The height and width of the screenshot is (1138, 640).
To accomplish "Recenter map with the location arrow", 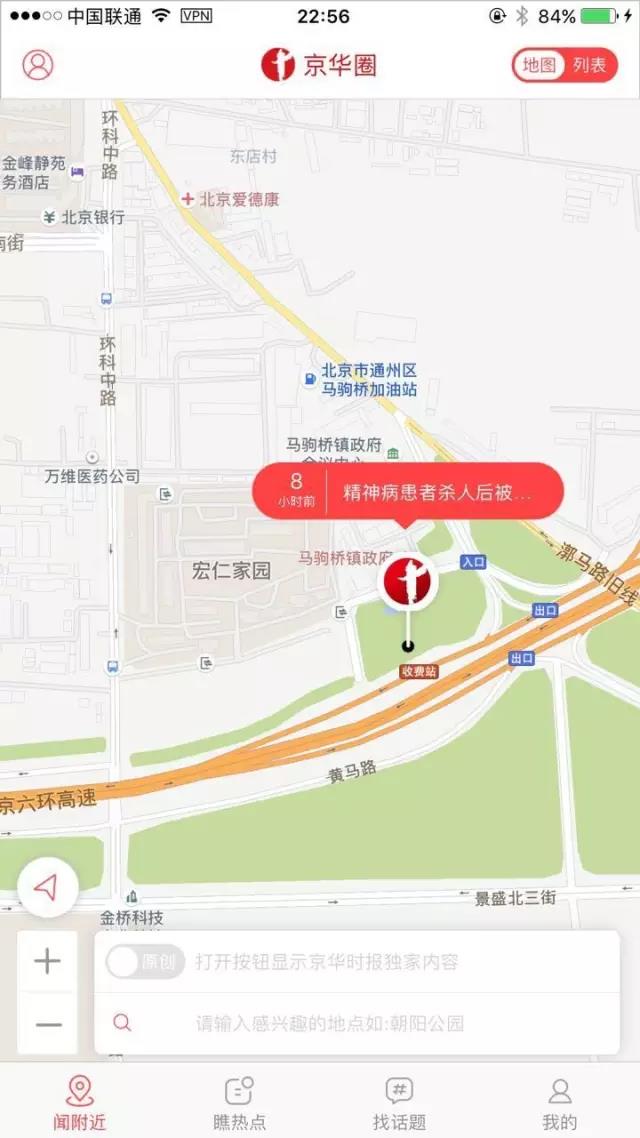I will coord(48,886).
